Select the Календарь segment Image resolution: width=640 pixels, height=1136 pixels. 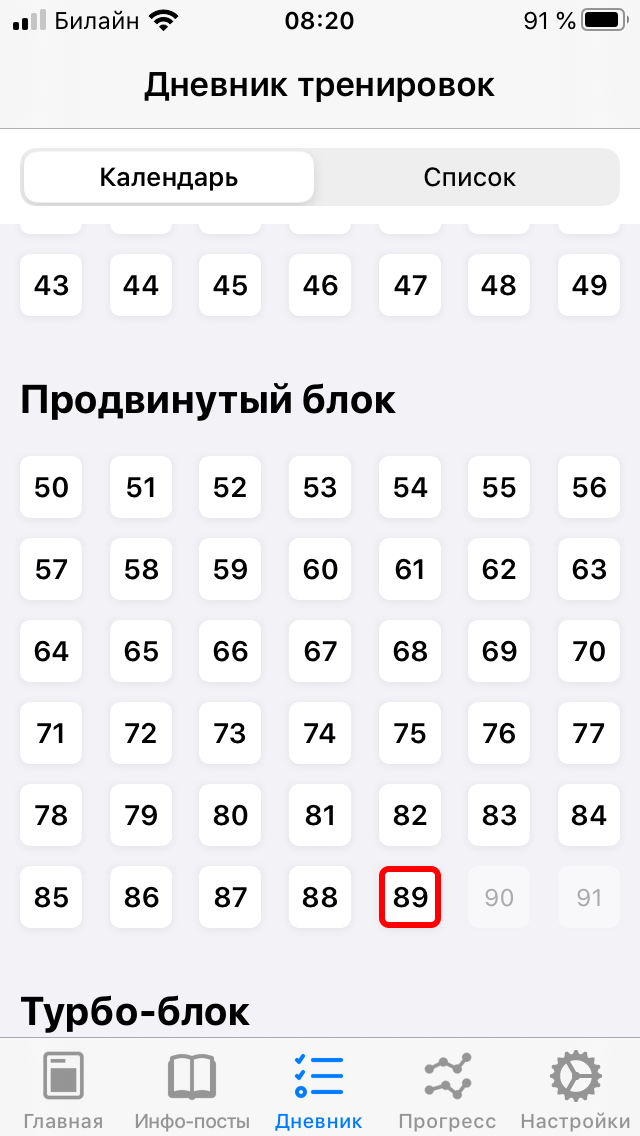(x=168, y=178)
